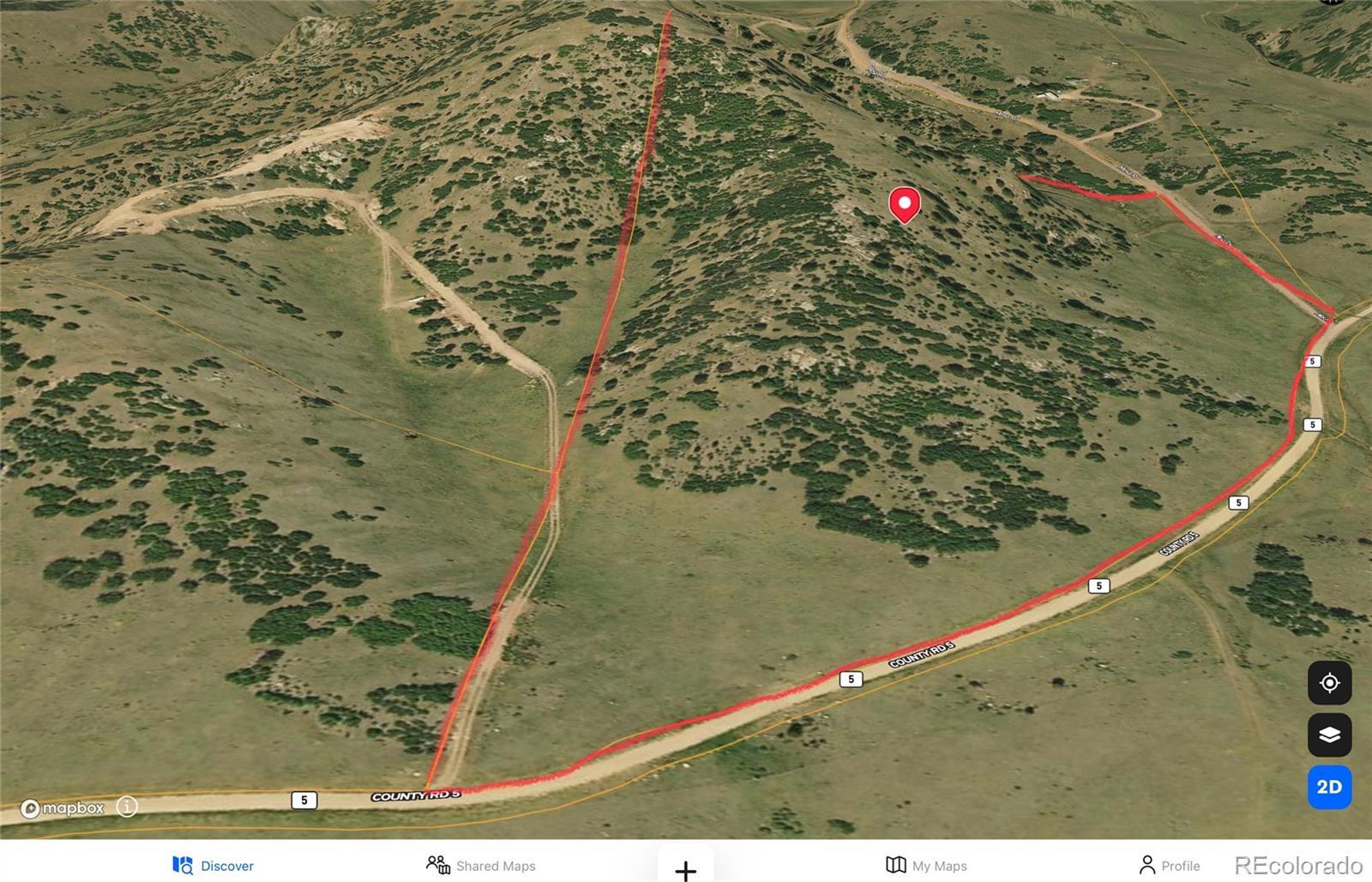Switch the map to 2D view

pyautogui.click(x=1329, y=787)
